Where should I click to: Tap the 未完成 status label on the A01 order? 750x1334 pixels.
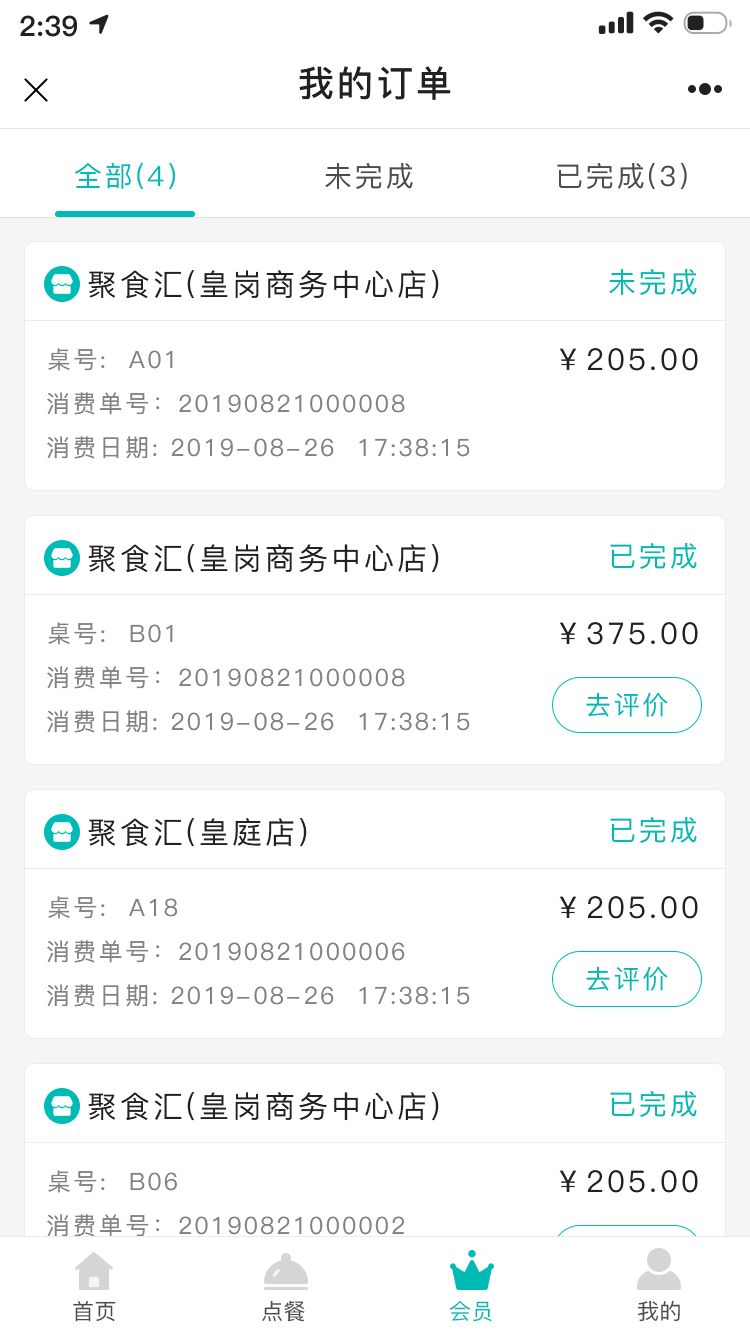coord(652,283)
